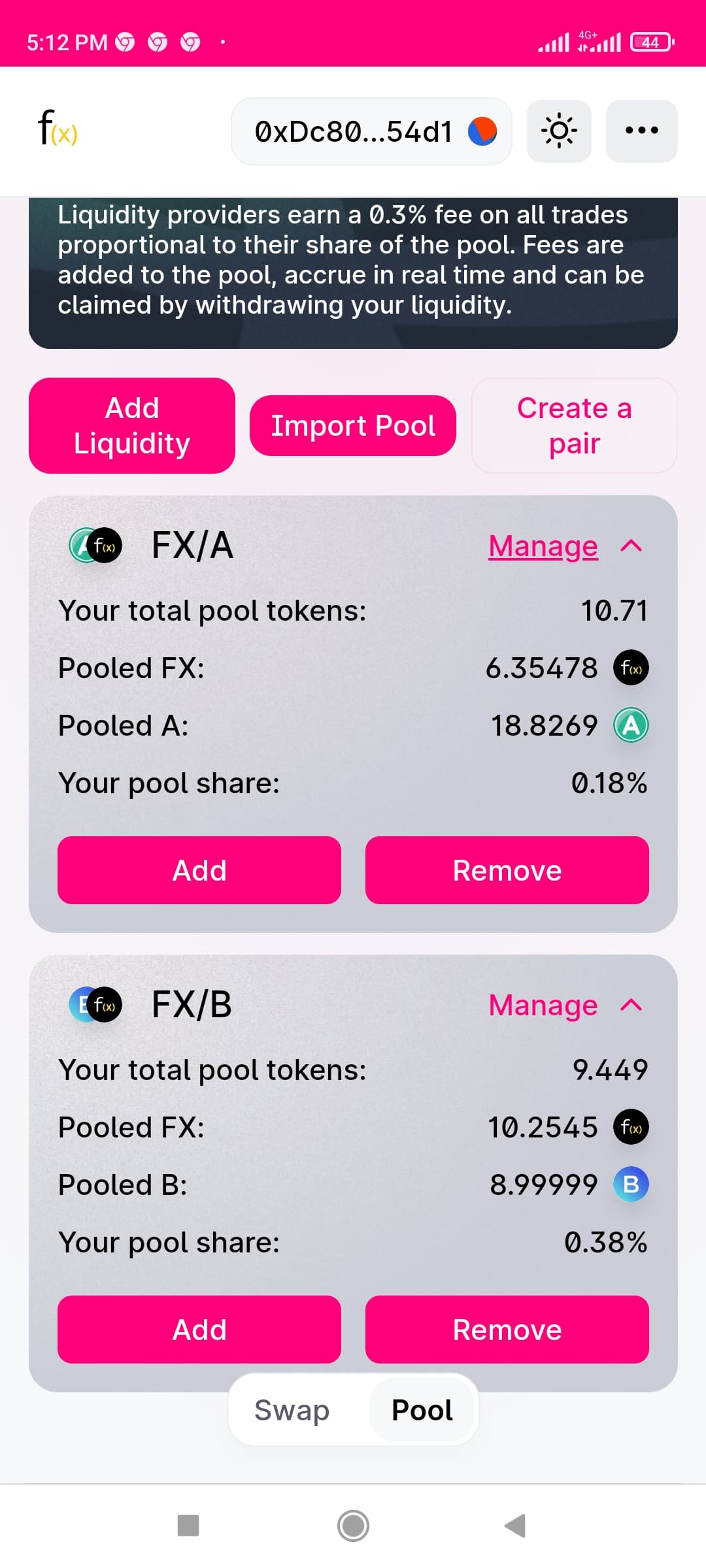
Task: Open recent apps with the square button
Action: [188, 1526]
